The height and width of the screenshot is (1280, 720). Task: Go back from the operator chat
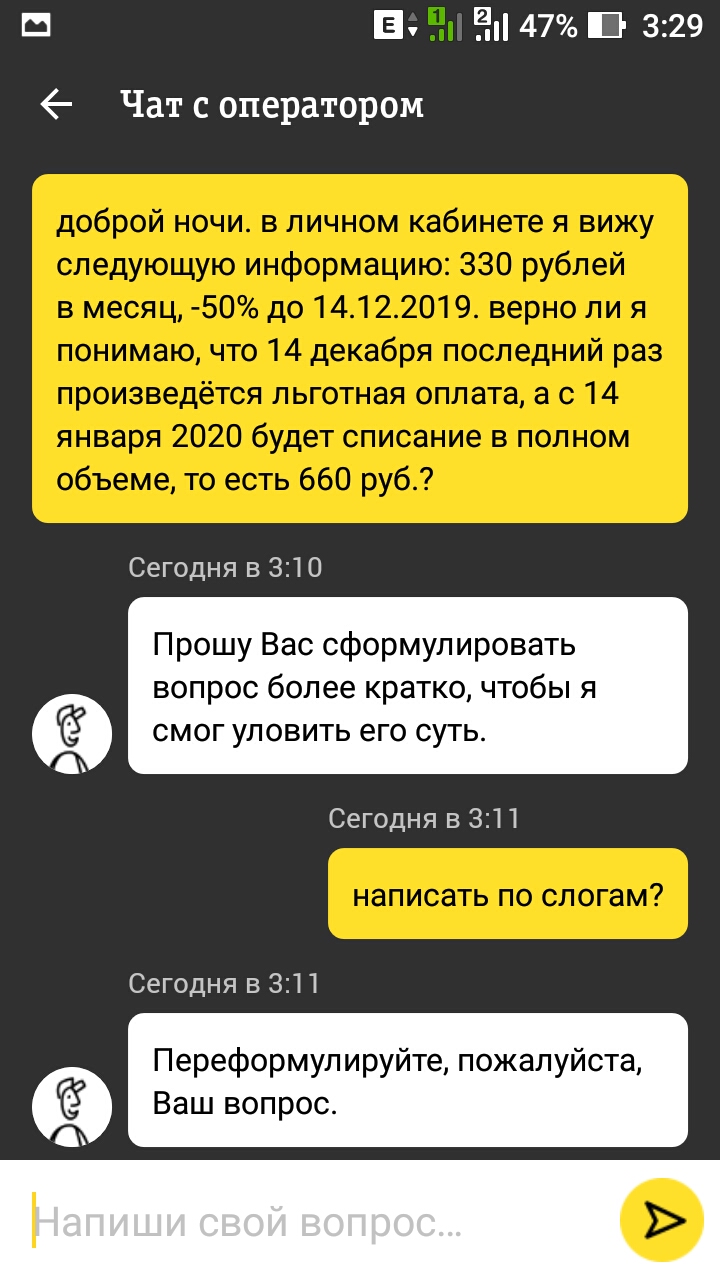pos(56,105)
